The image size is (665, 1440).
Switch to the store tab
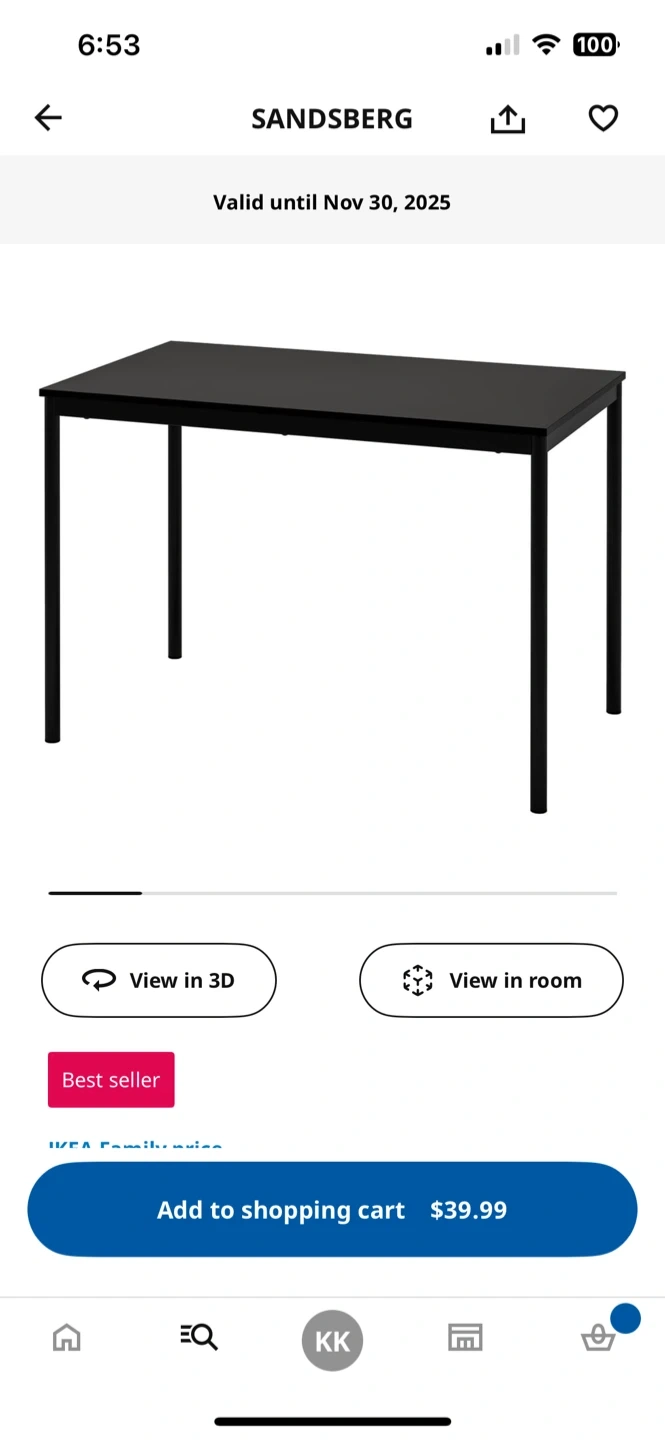465,1337
